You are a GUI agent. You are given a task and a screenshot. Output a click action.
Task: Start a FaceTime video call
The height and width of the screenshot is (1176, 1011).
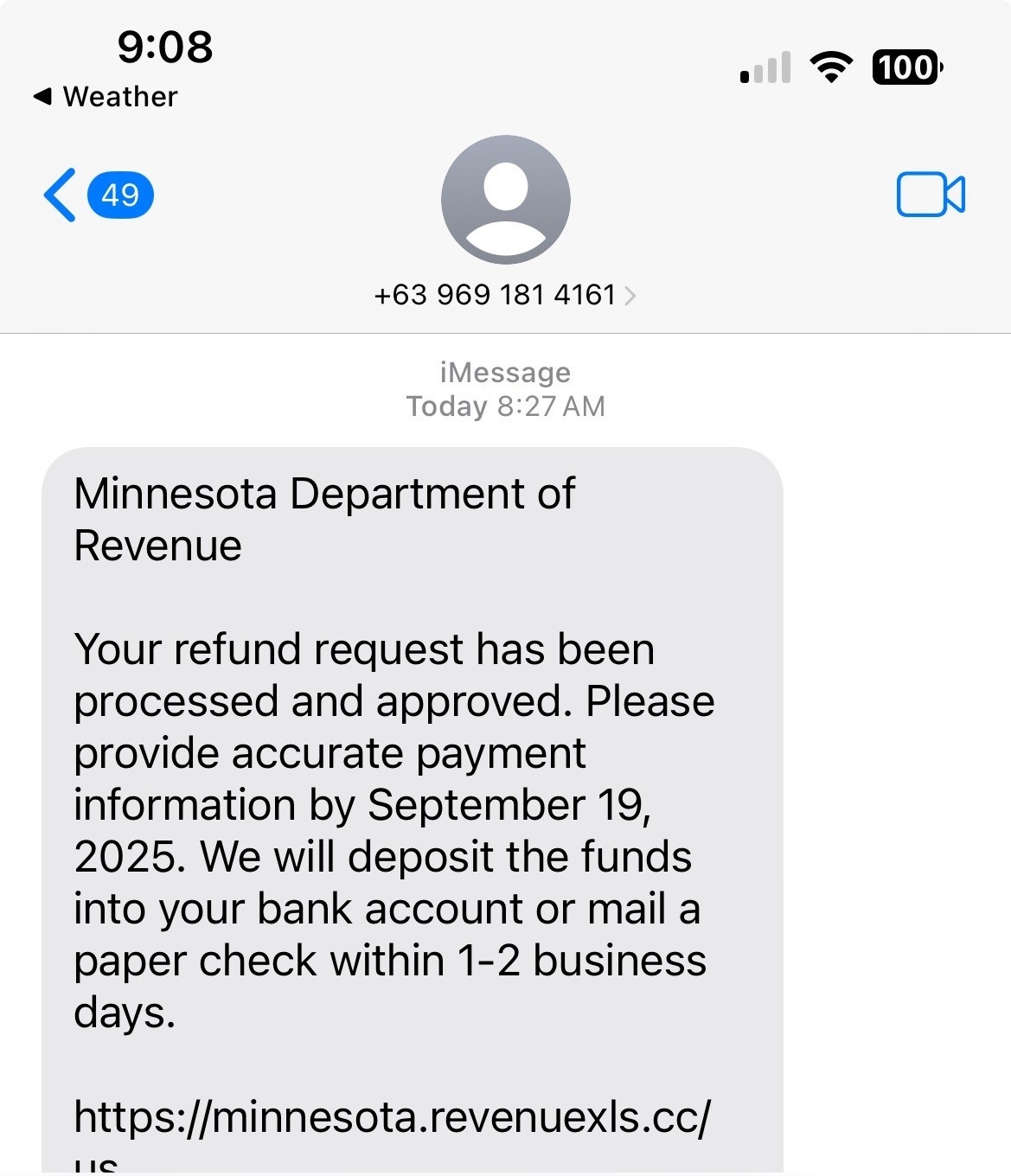click(x=931, y=195)
